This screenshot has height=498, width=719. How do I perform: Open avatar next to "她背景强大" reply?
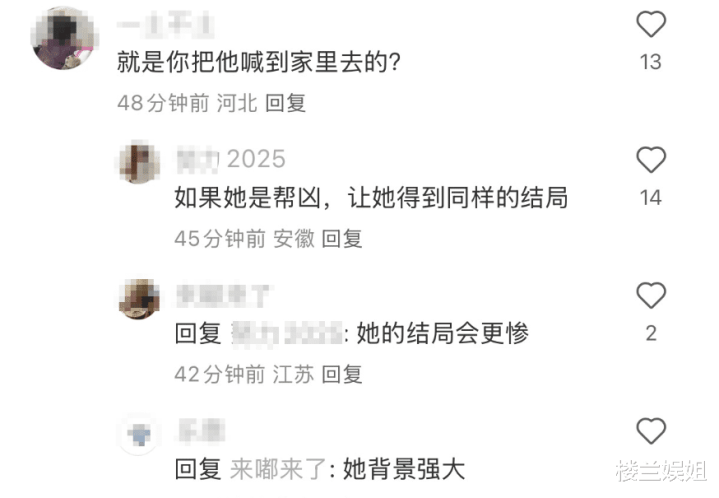[139, 434]
